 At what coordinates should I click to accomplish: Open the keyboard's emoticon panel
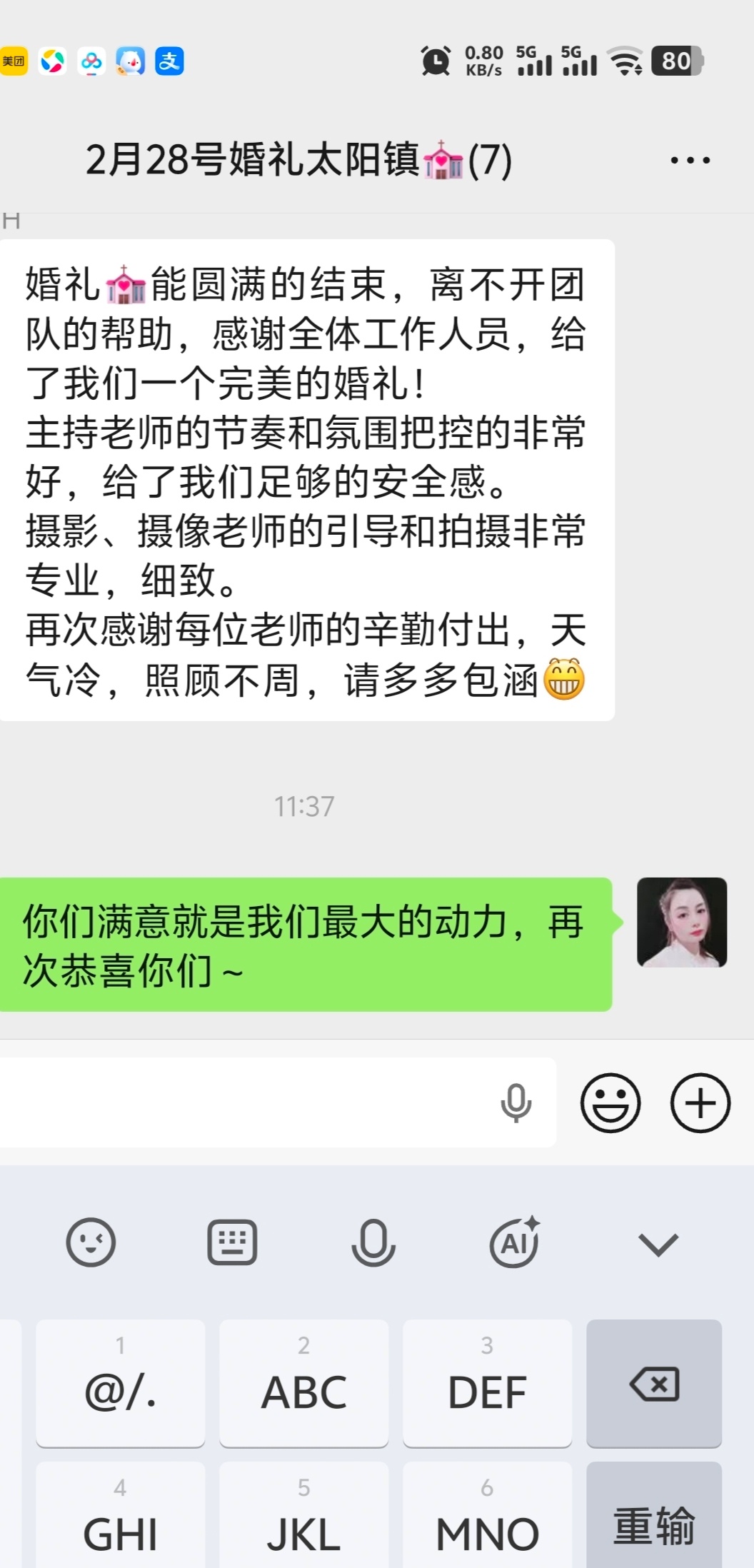coord(91,1242)
